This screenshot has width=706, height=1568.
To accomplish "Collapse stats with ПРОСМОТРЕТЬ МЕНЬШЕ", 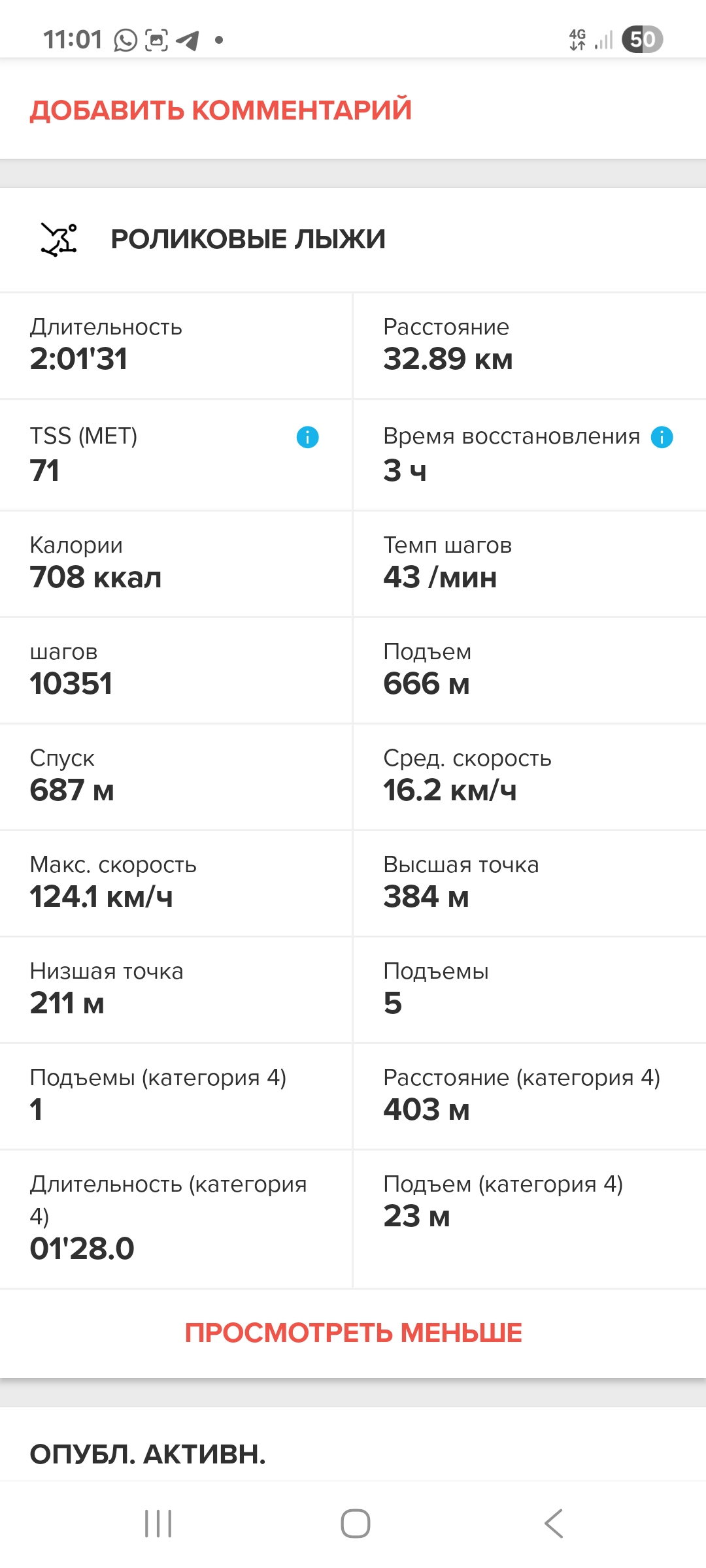I will click(x=353, y=1333).
